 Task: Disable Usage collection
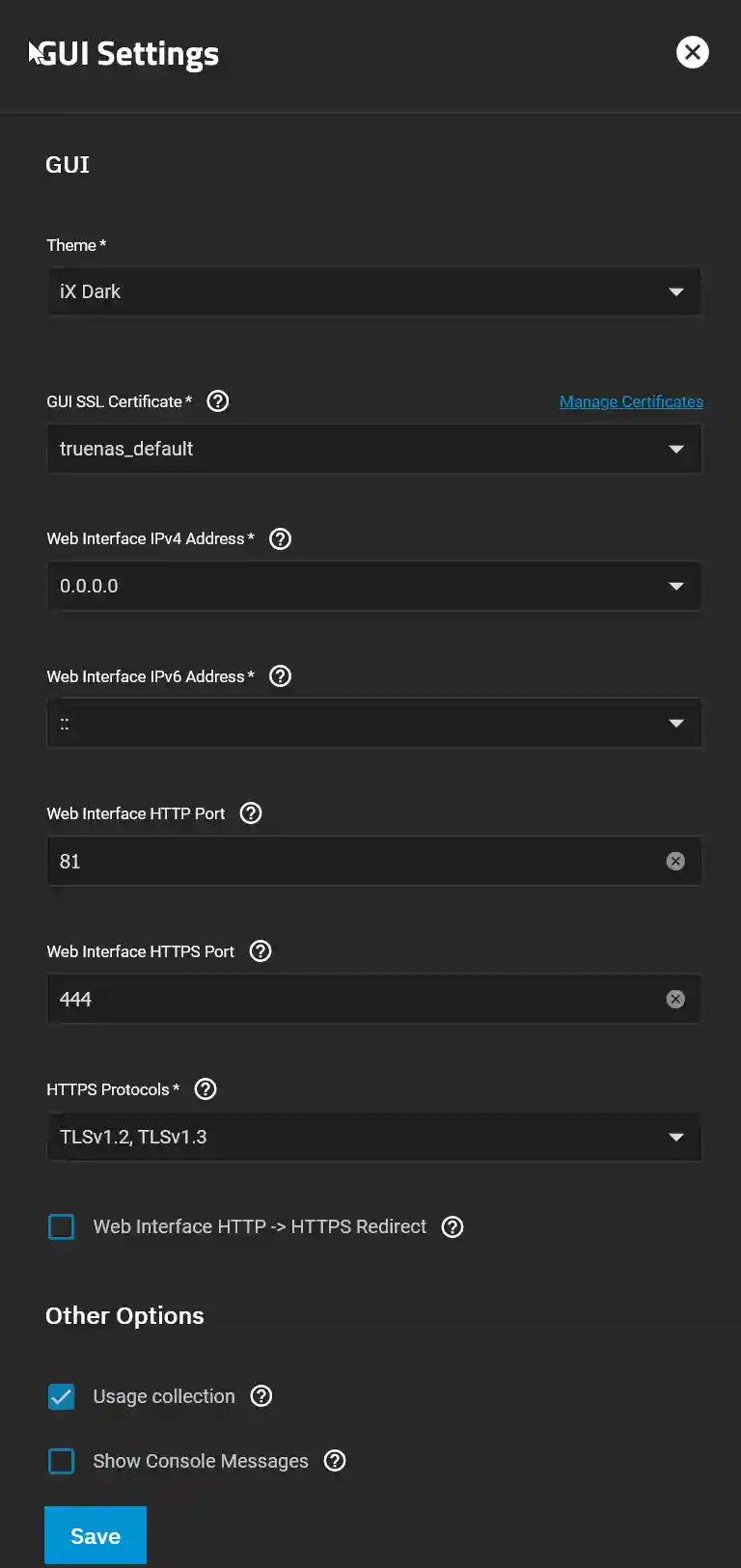tap(61, 1395)
